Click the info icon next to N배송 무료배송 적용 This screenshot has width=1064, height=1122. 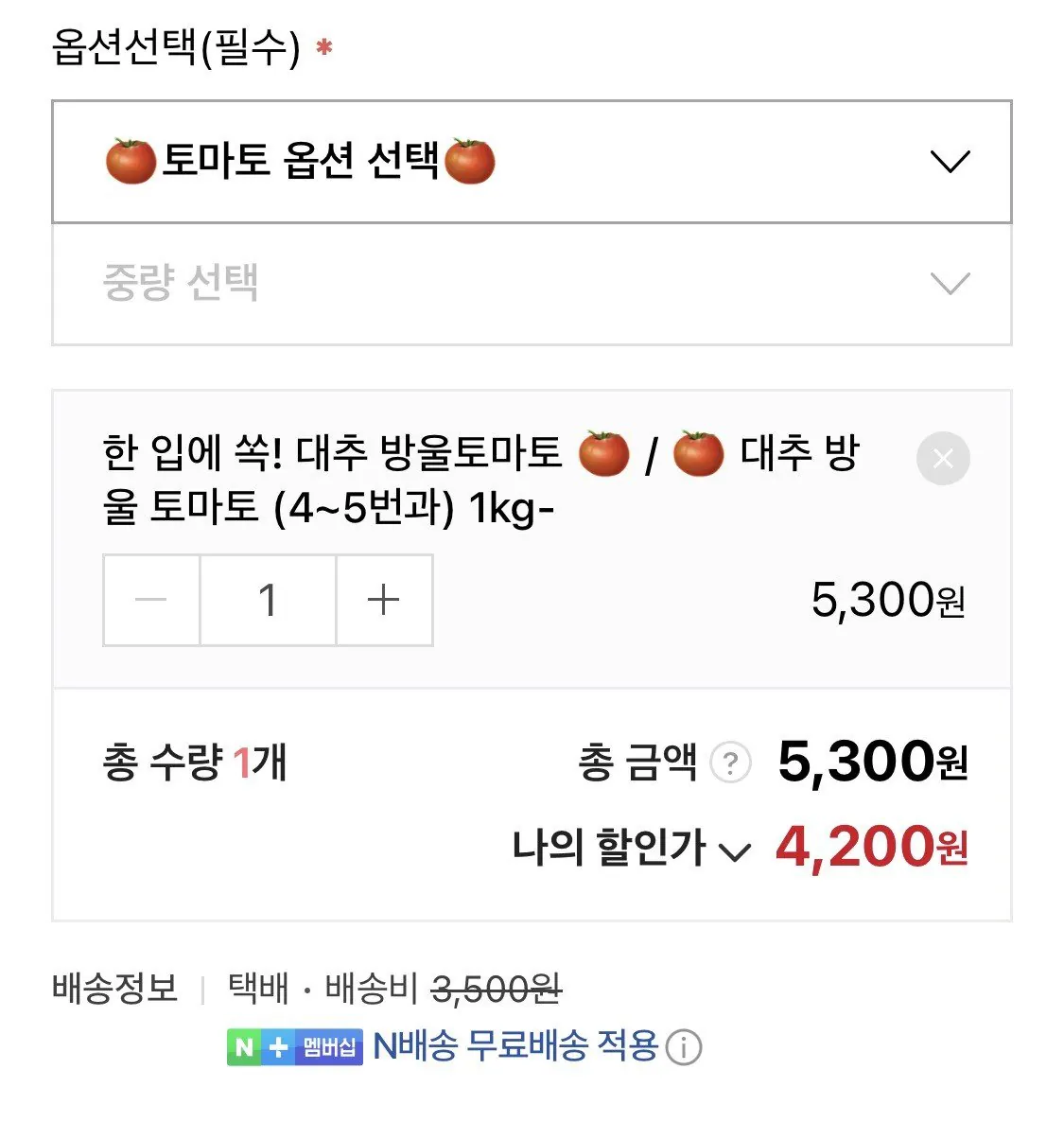[x=681, y=1046]
